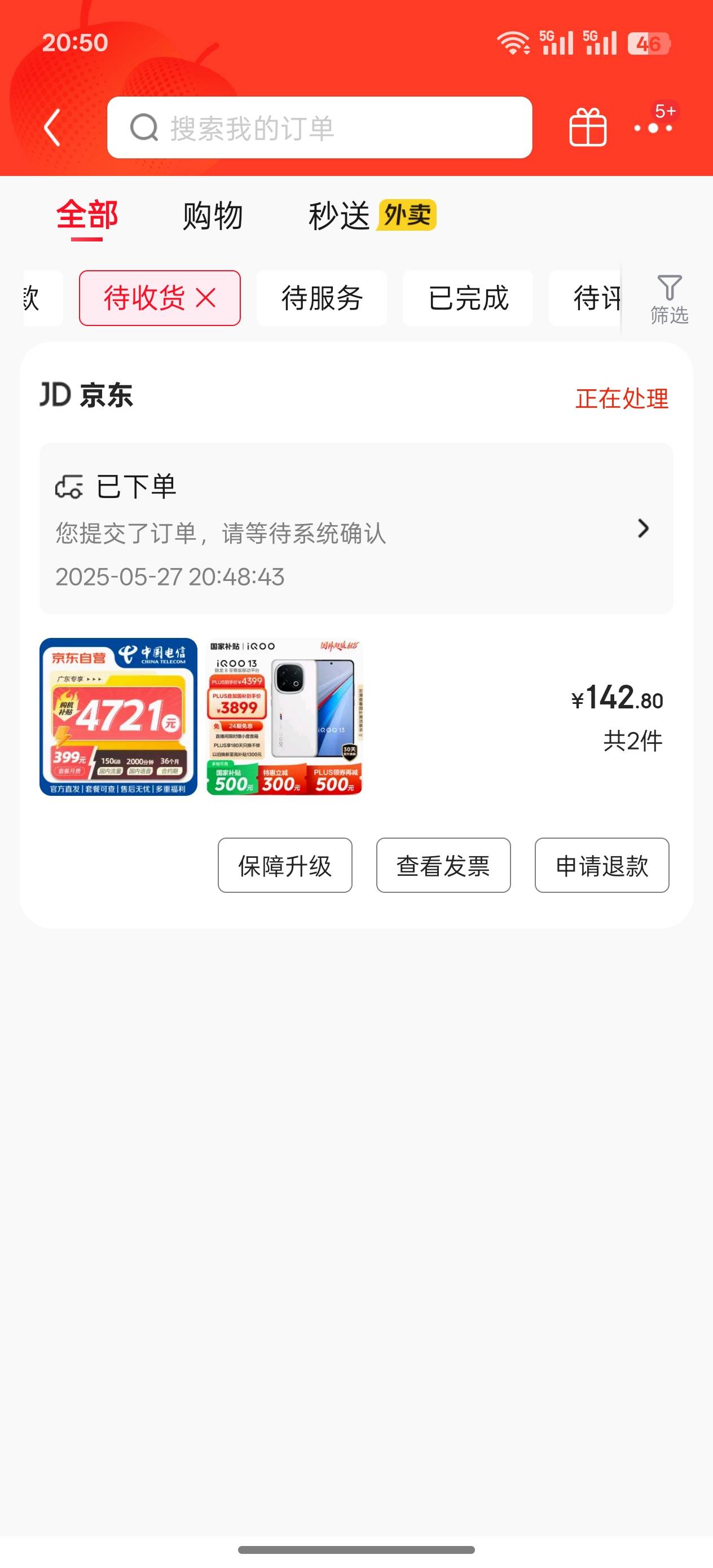Switch to the 购物 tab
The width and height of the screenshot is (713, 1568).
(x=213, y=215)
